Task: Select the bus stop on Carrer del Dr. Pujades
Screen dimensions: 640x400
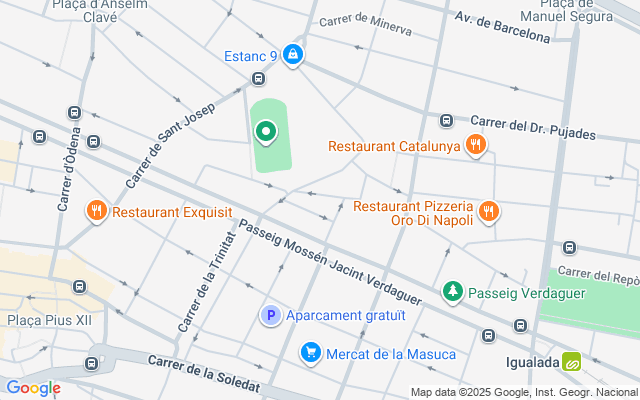Action: [x=446, y=121]
